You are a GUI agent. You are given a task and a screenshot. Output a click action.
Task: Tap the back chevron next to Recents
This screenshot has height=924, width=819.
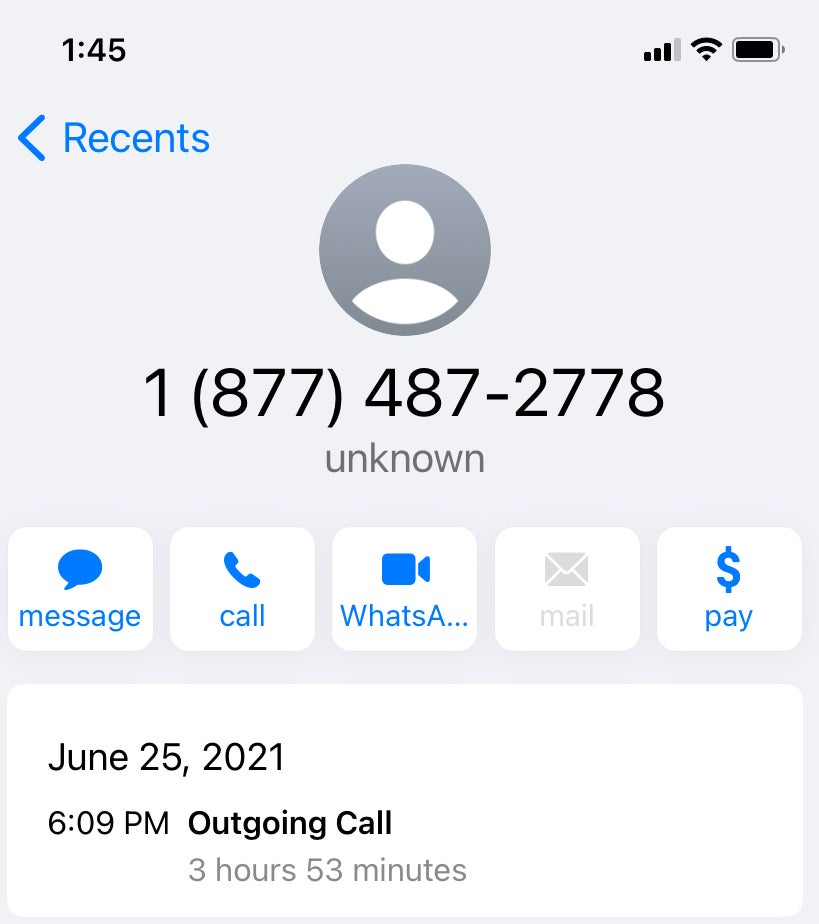point(32,138)
